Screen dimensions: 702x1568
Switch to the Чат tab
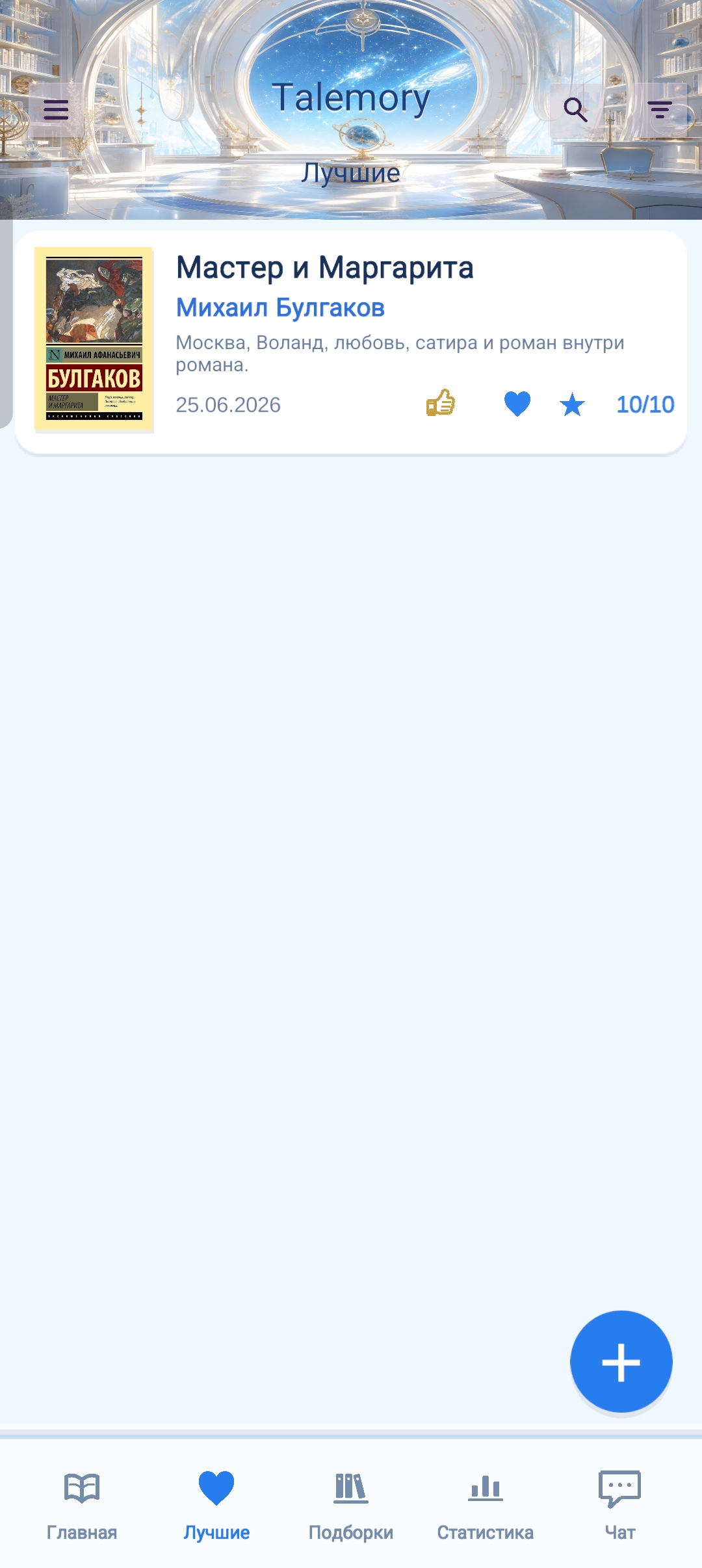pos(620,1504)
